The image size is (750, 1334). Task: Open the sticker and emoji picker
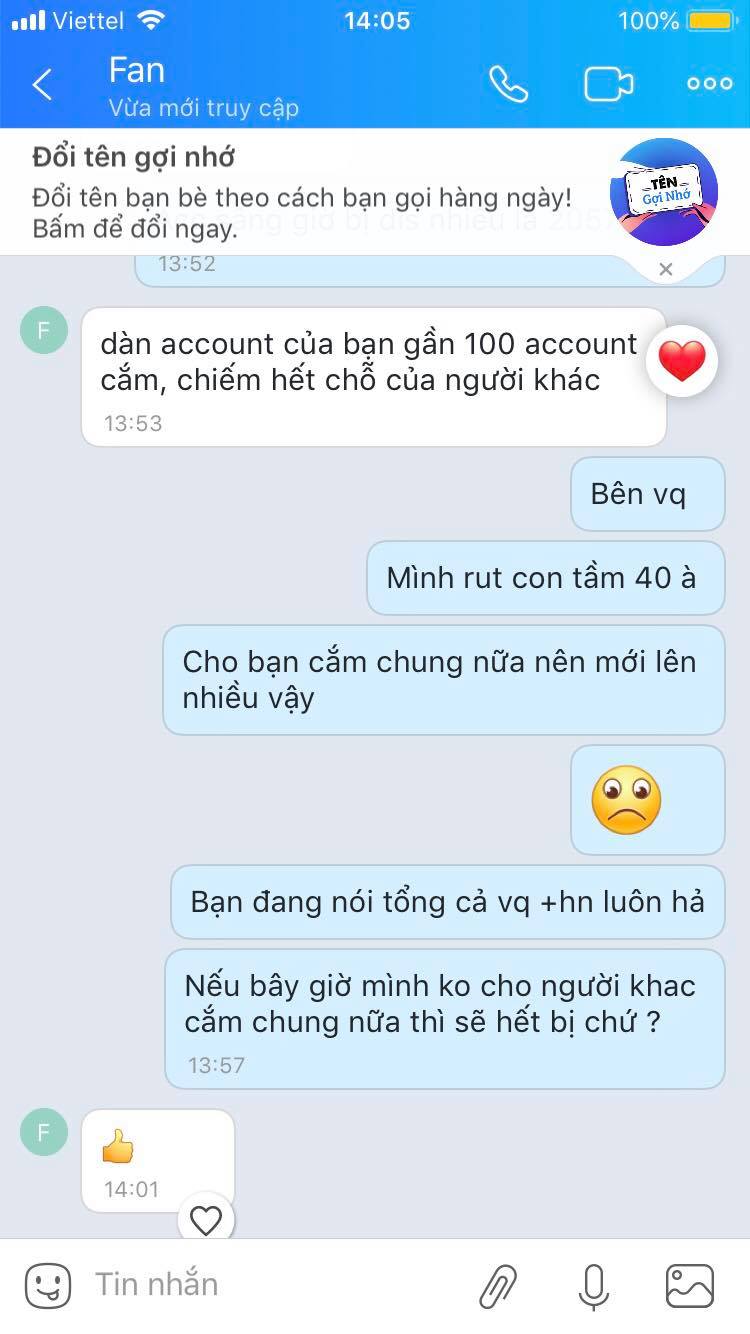tap(47, 1286)
